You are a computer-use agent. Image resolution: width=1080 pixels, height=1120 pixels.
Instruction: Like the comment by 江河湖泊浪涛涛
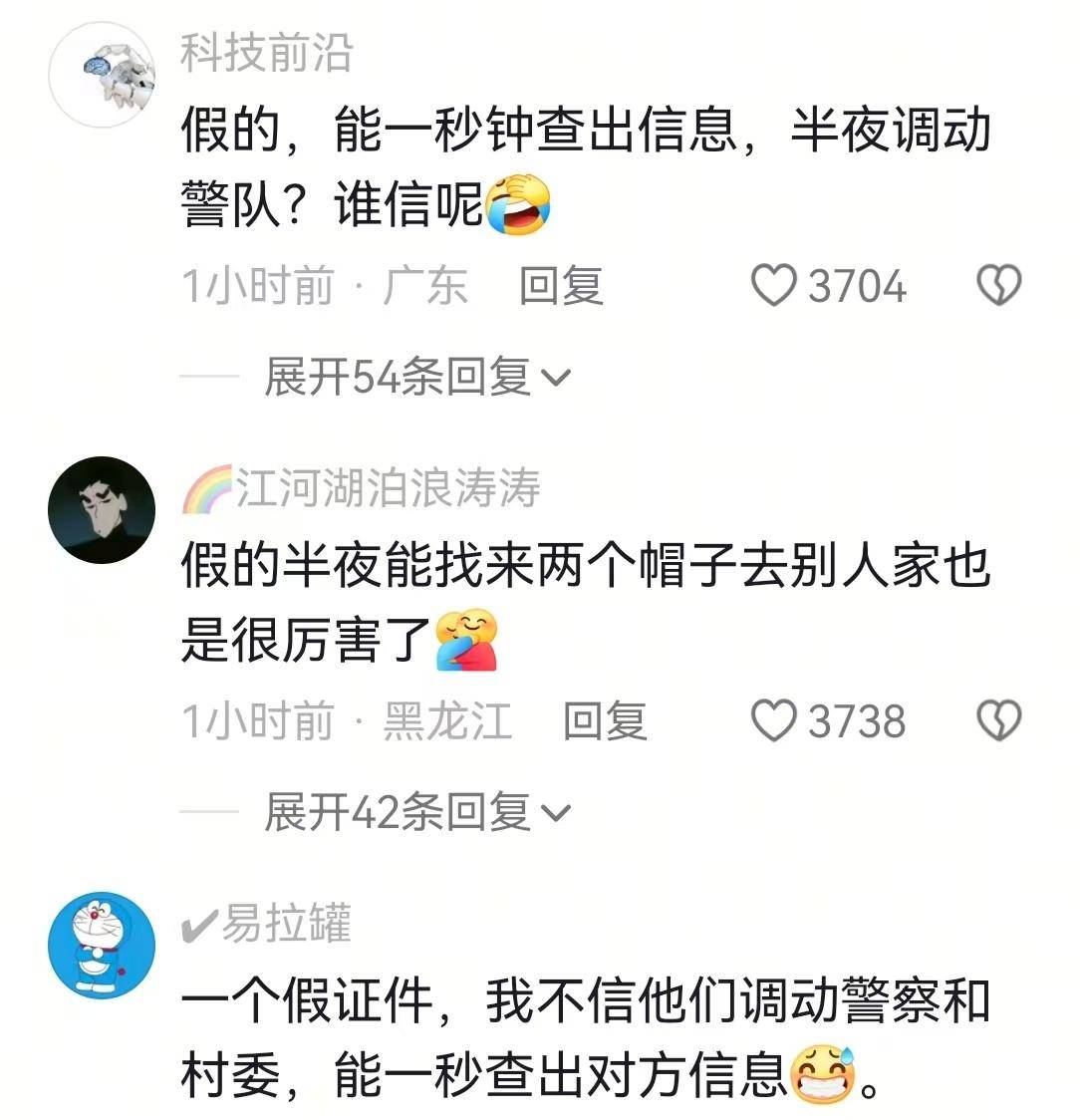[x=773, y=721]
